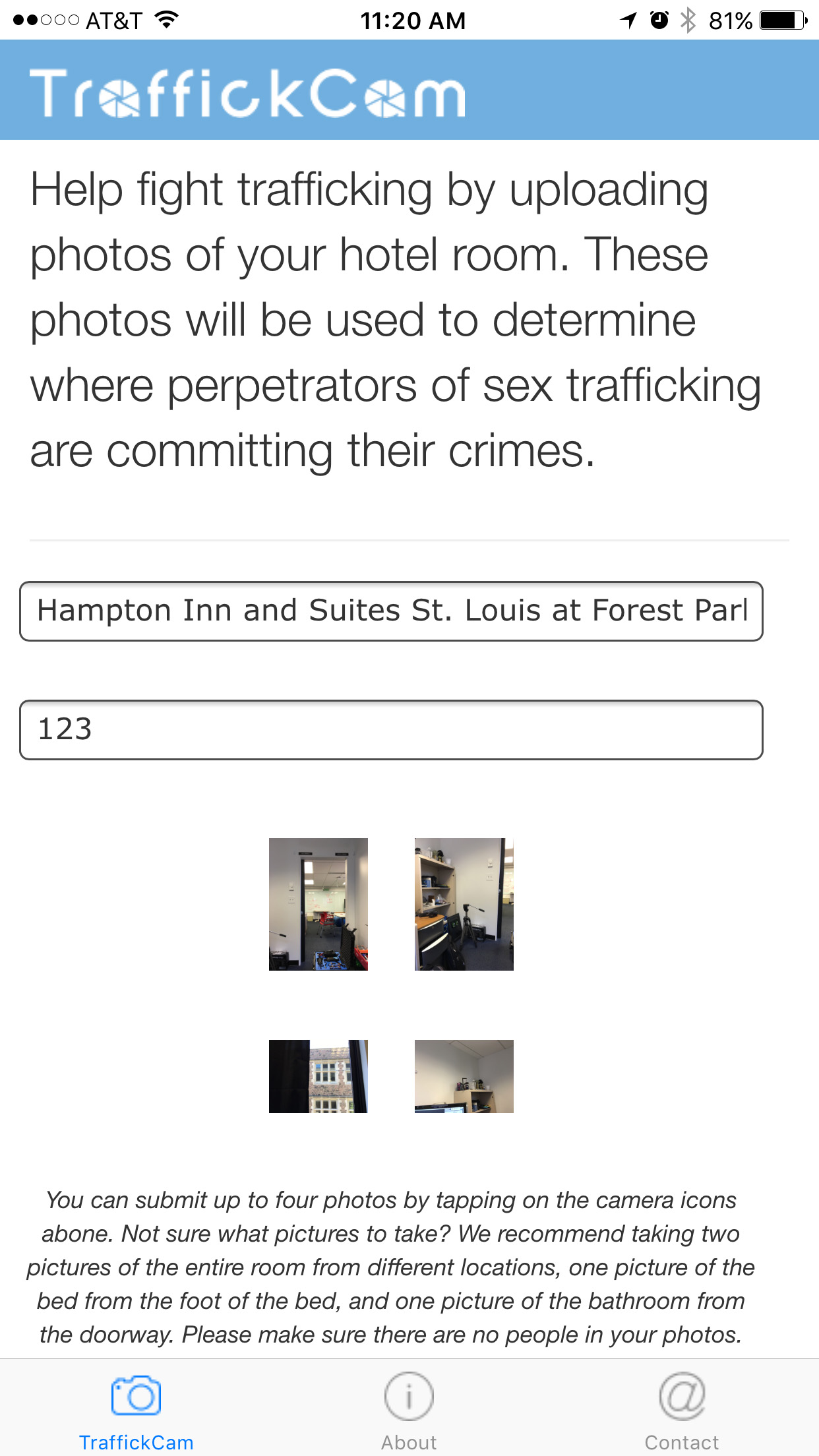Screen dimensions: 819x1456
Task: Edit the room number field showing 123
Action: (391, 729)
